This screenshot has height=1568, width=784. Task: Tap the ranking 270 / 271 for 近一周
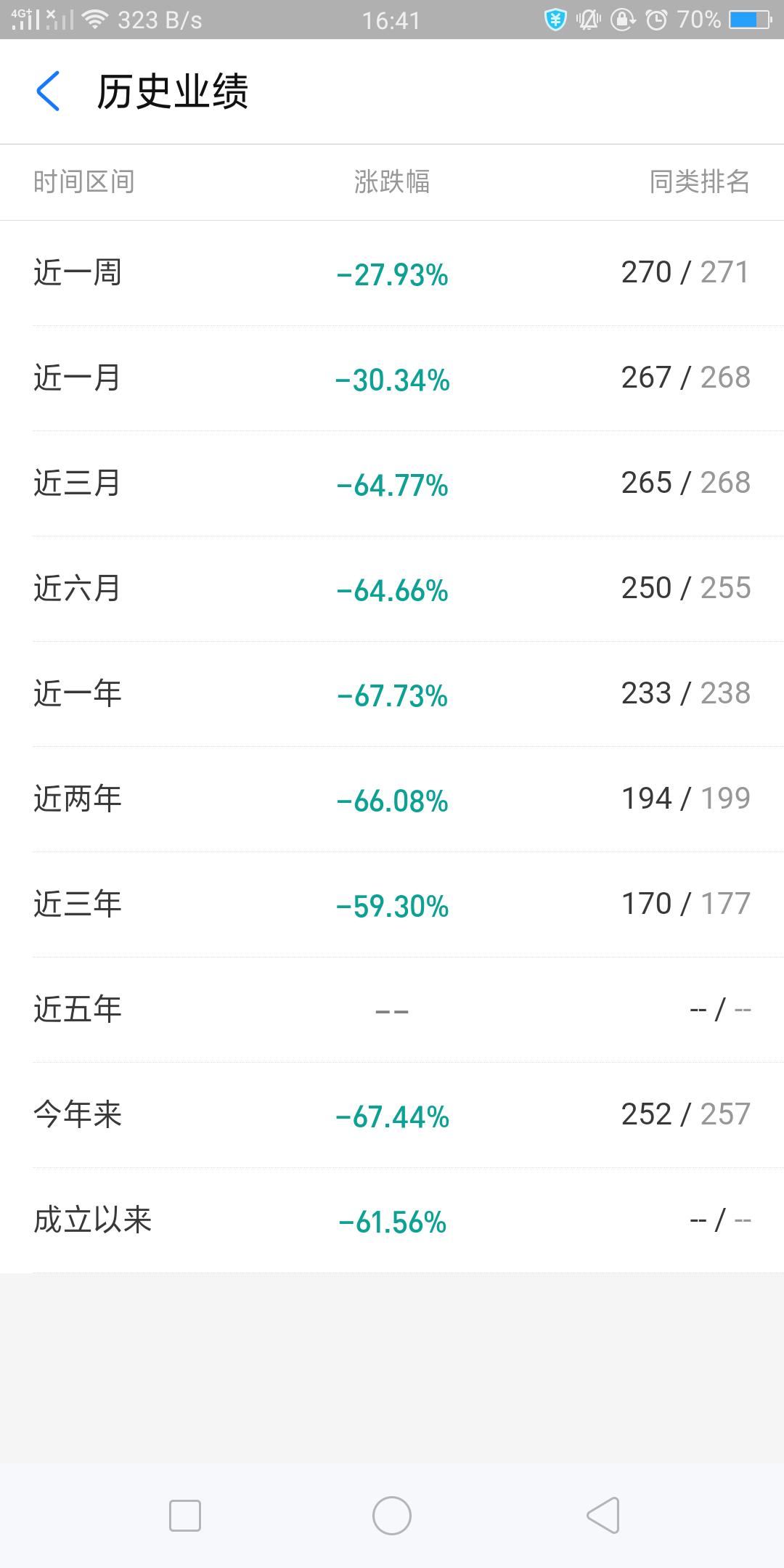pos(685,272)
